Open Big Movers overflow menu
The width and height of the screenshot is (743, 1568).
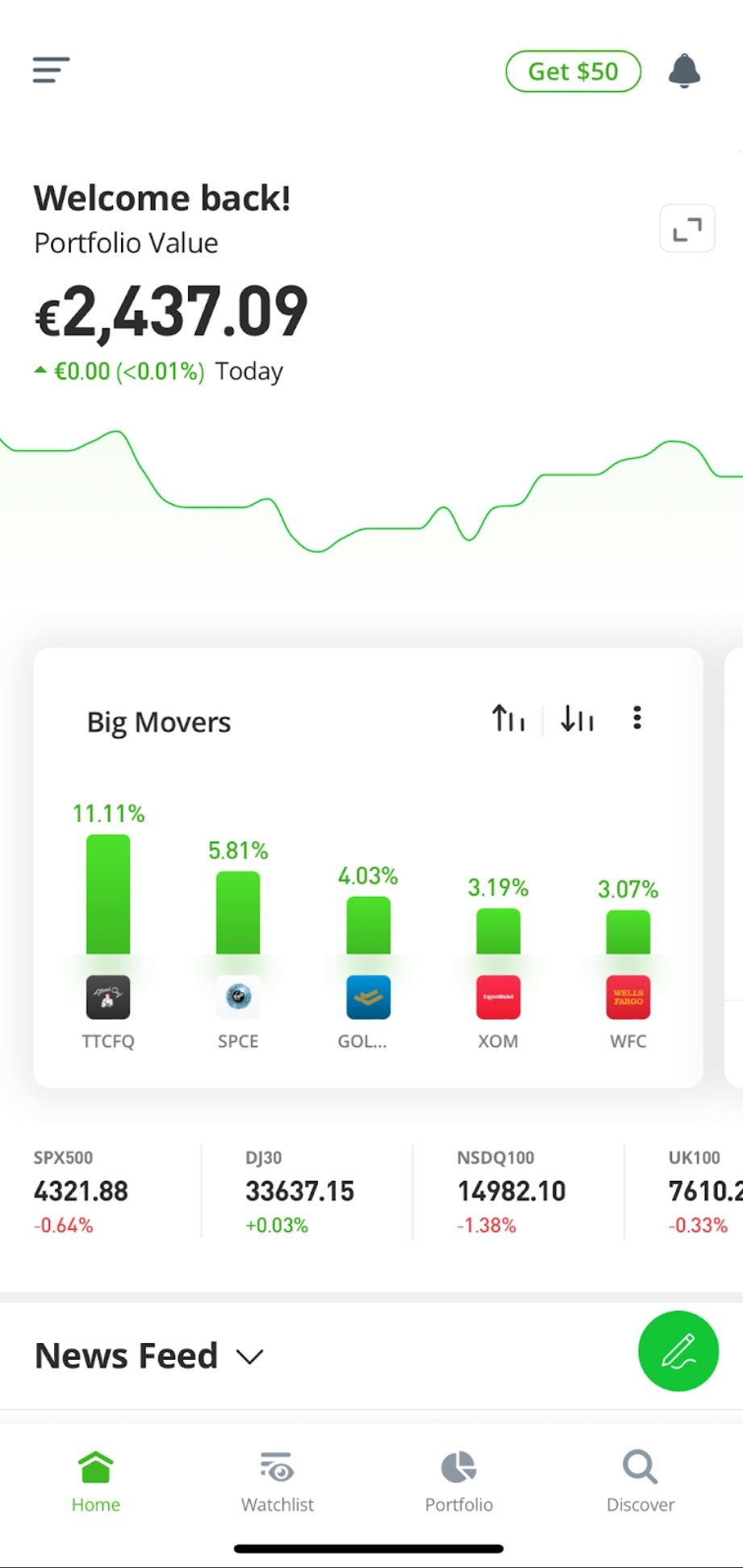pos(637,718)
